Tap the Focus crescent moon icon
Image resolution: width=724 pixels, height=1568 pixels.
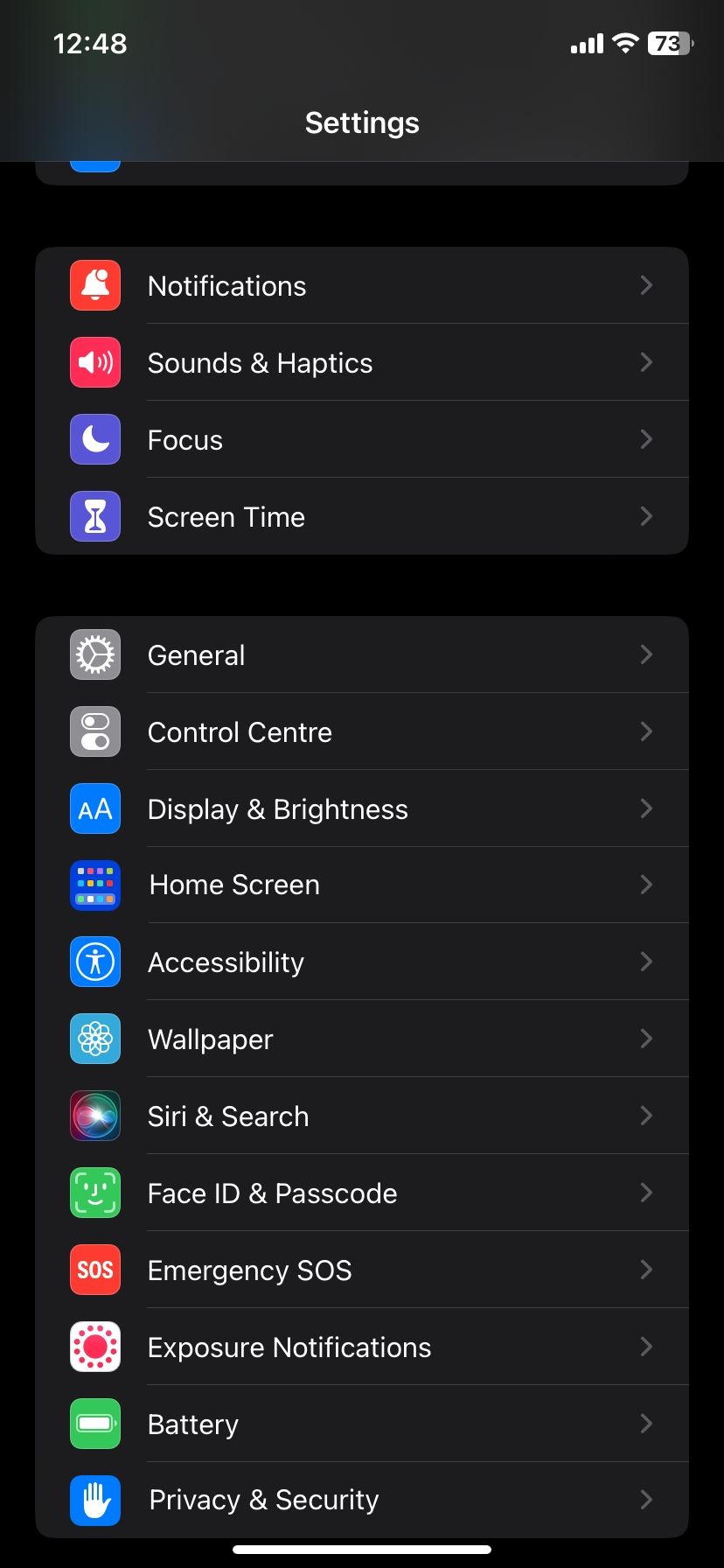pos(94,439)
